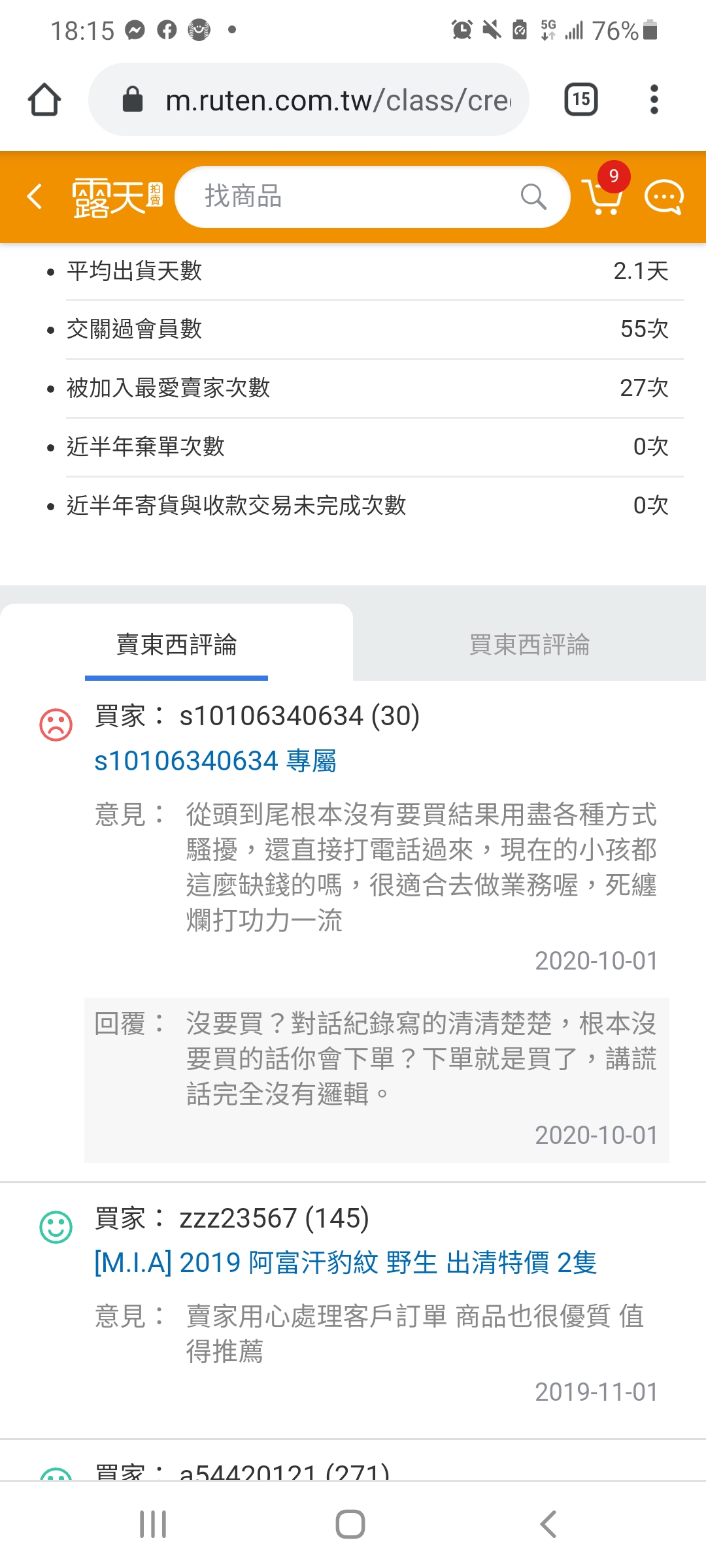Select the 賣東西評論 tab

[176, 645]
